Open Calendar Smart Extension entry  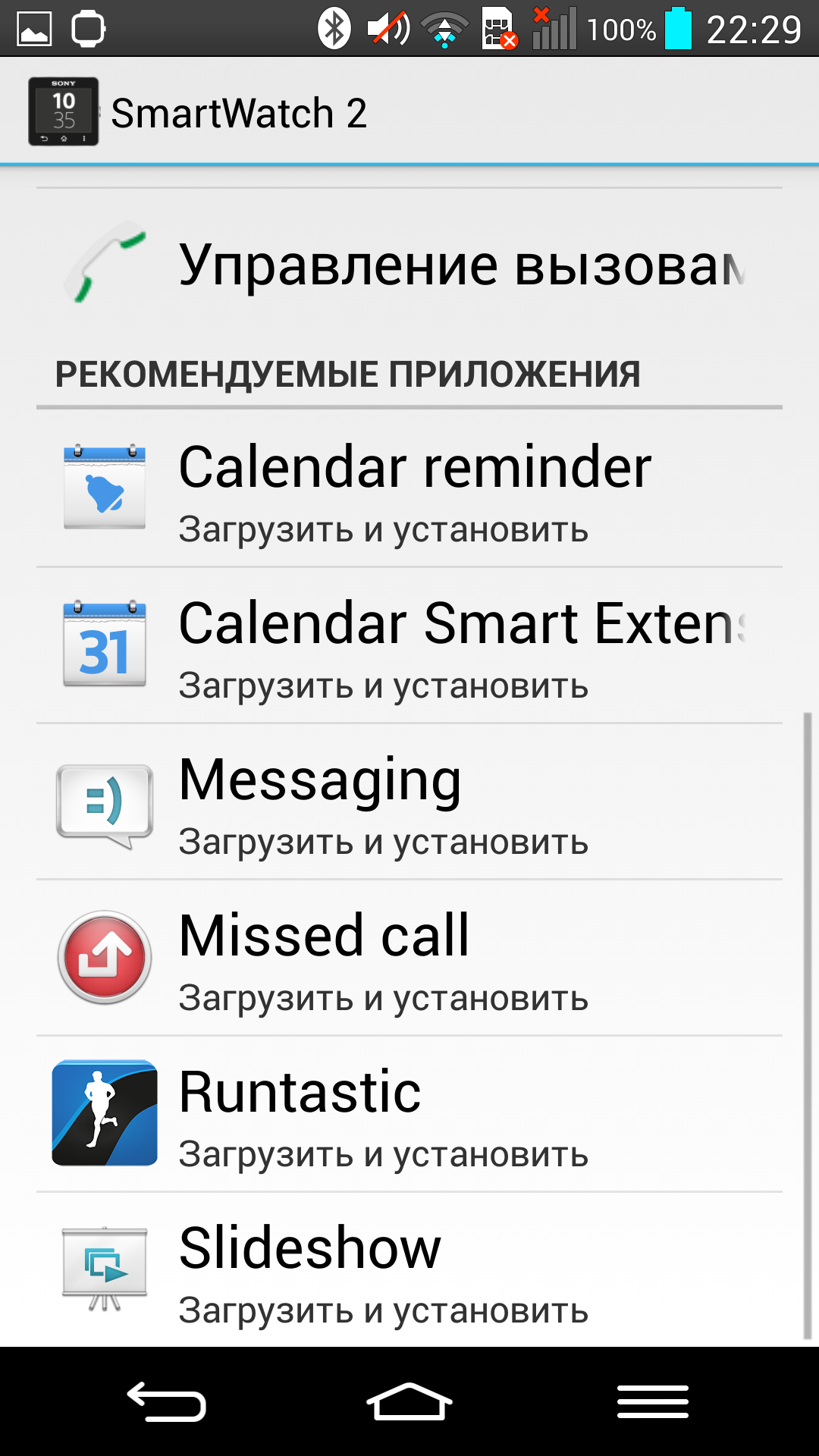click(x=409, y=645)
